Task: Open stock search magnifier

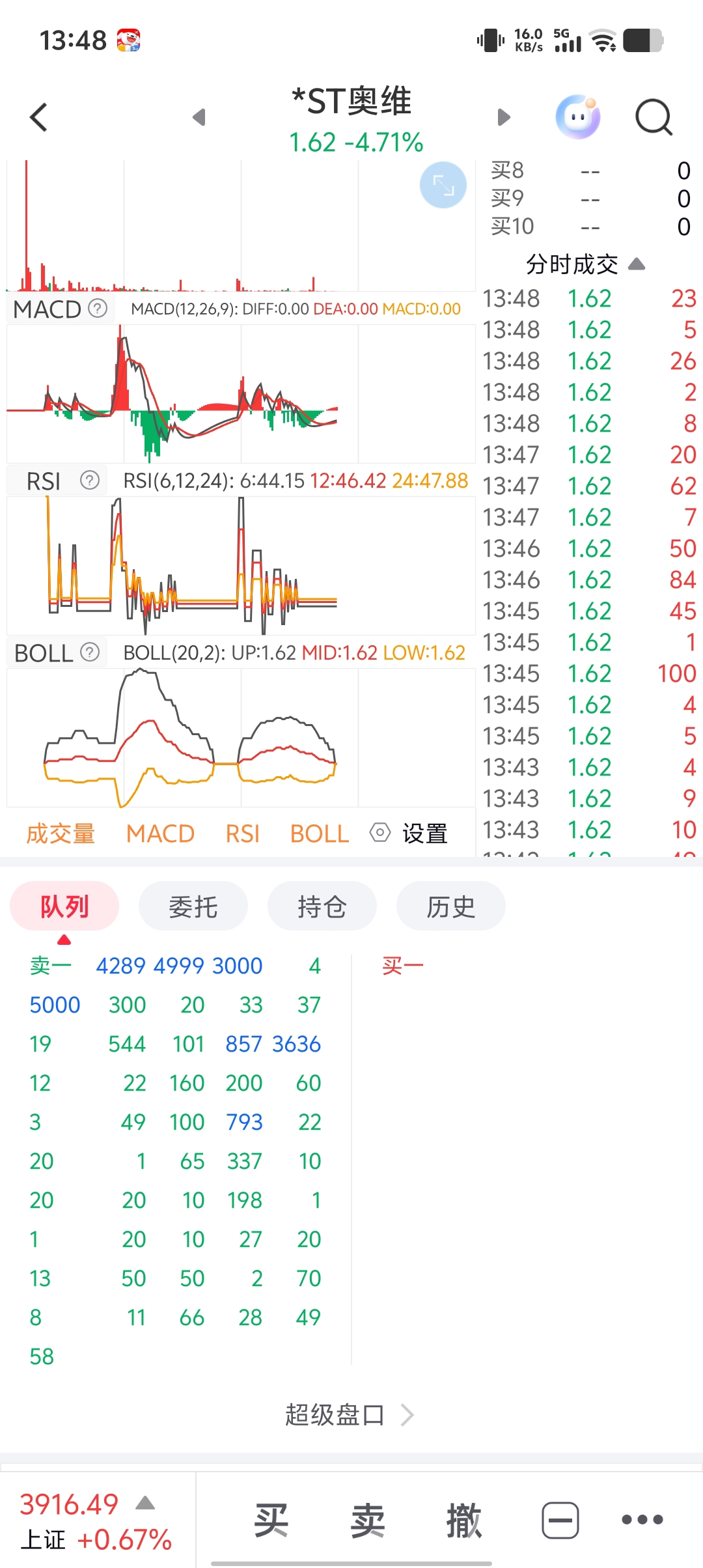Action: click(x=653, y=117)
